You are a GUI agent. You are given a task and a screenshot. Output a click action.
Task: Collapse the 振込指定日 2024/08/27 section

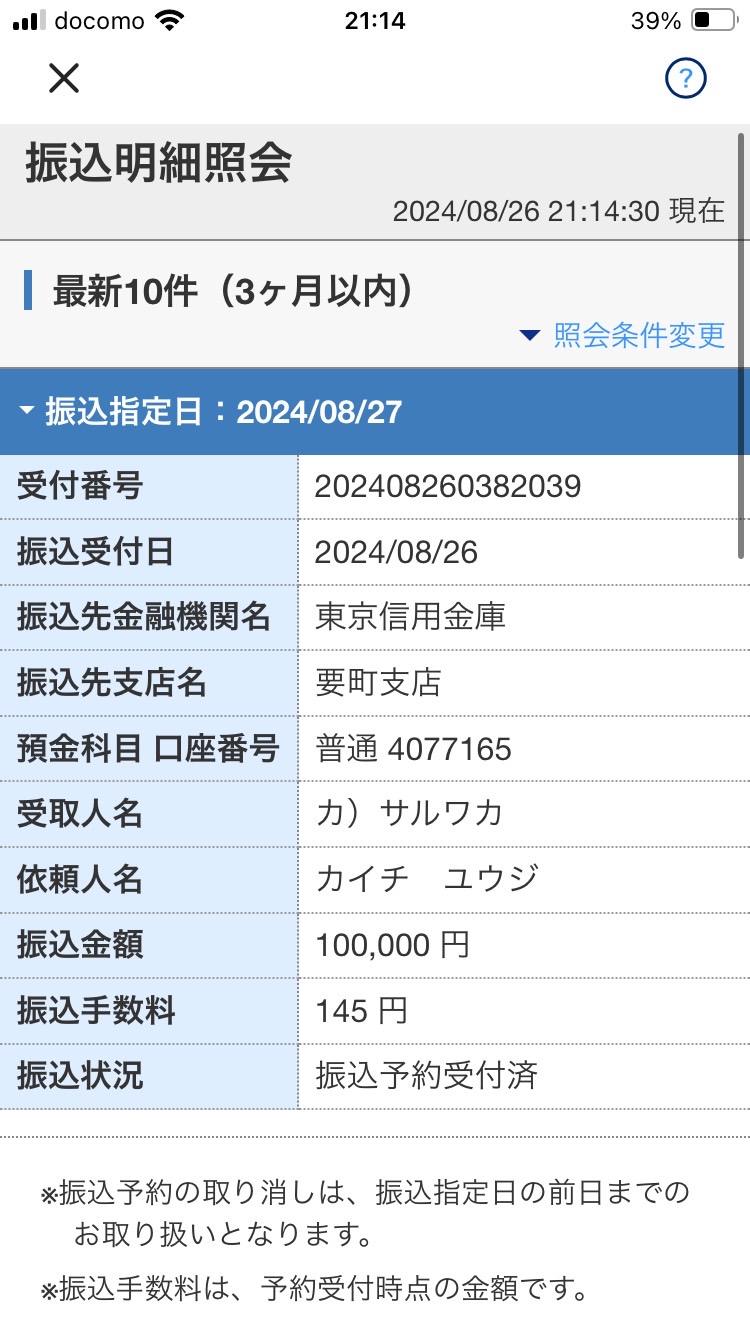pos(375,412)
